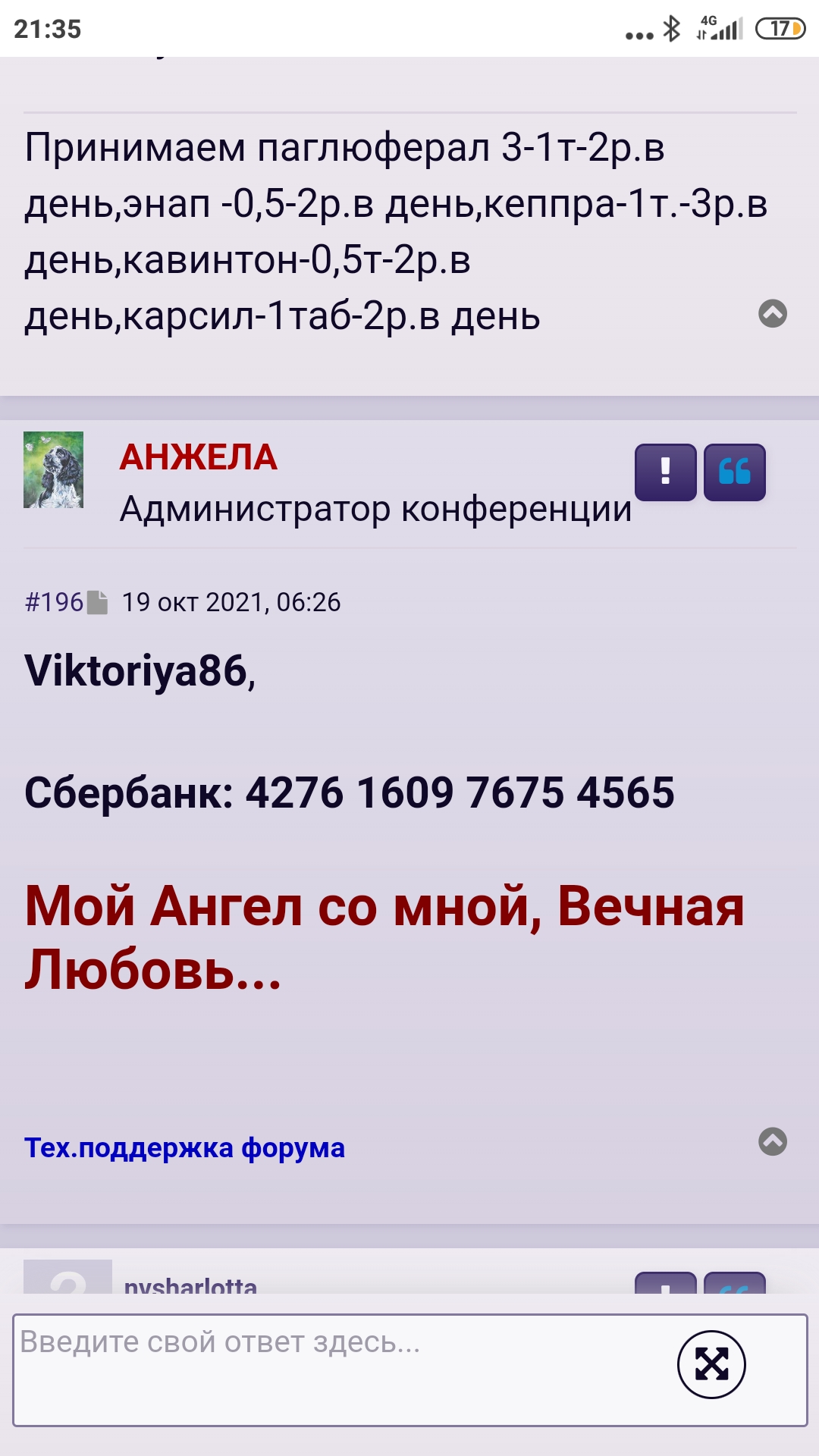This screenshot has height=1456, width=819.
Task: Jump to top arrow beside Тех.поддержка форума
Action: tap(772, 1141)
